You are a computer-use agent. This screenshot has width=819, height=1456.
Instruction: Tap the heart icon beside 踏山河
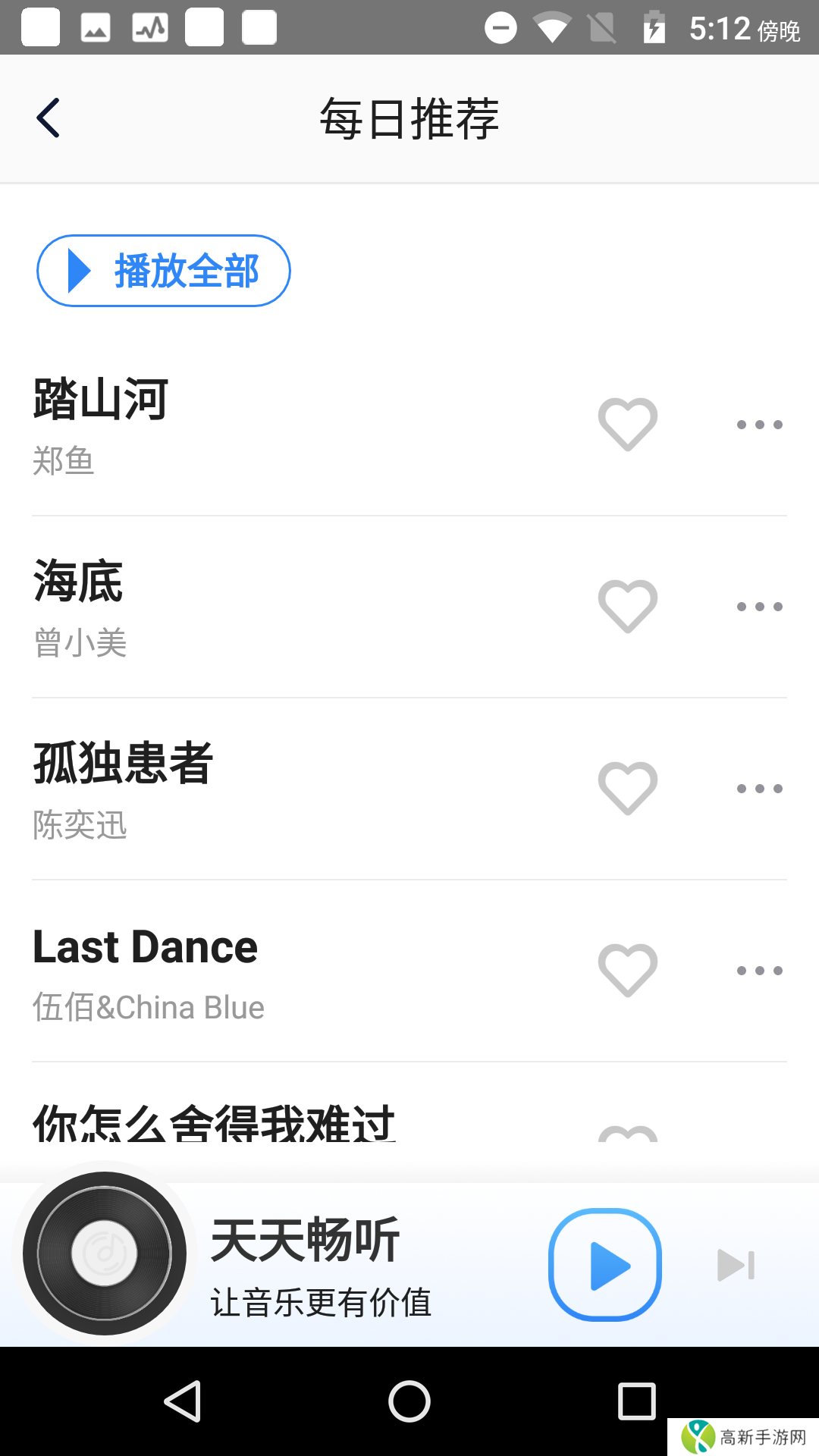(x=627, y=423)
